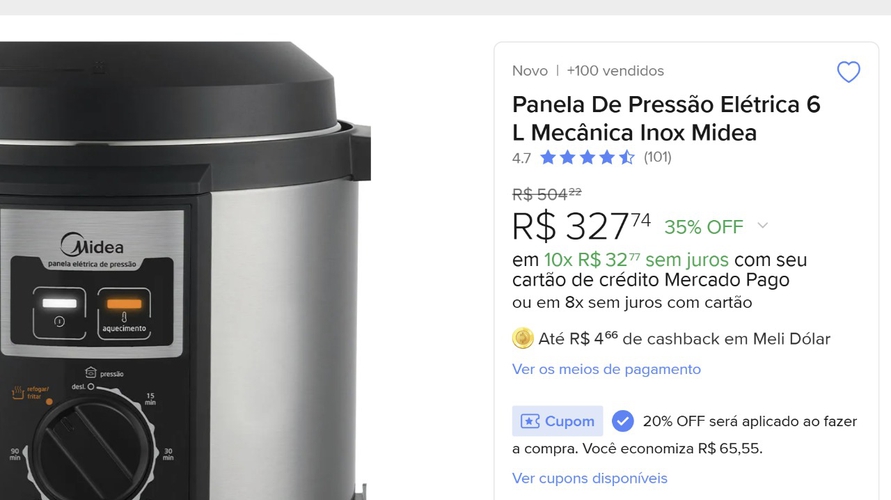Screen dimensions: 891x500
Task: Expand the 35% OFF discount details
Action: click(762, 226)
